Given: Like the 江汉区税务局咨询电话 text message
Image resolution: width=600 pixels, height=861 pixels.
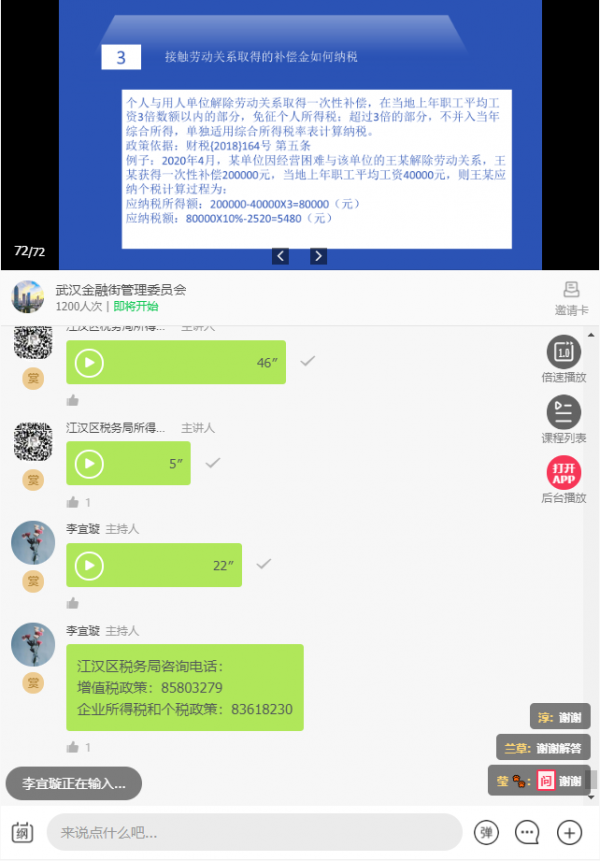Looking at the screenshot, I should [73, 747].
